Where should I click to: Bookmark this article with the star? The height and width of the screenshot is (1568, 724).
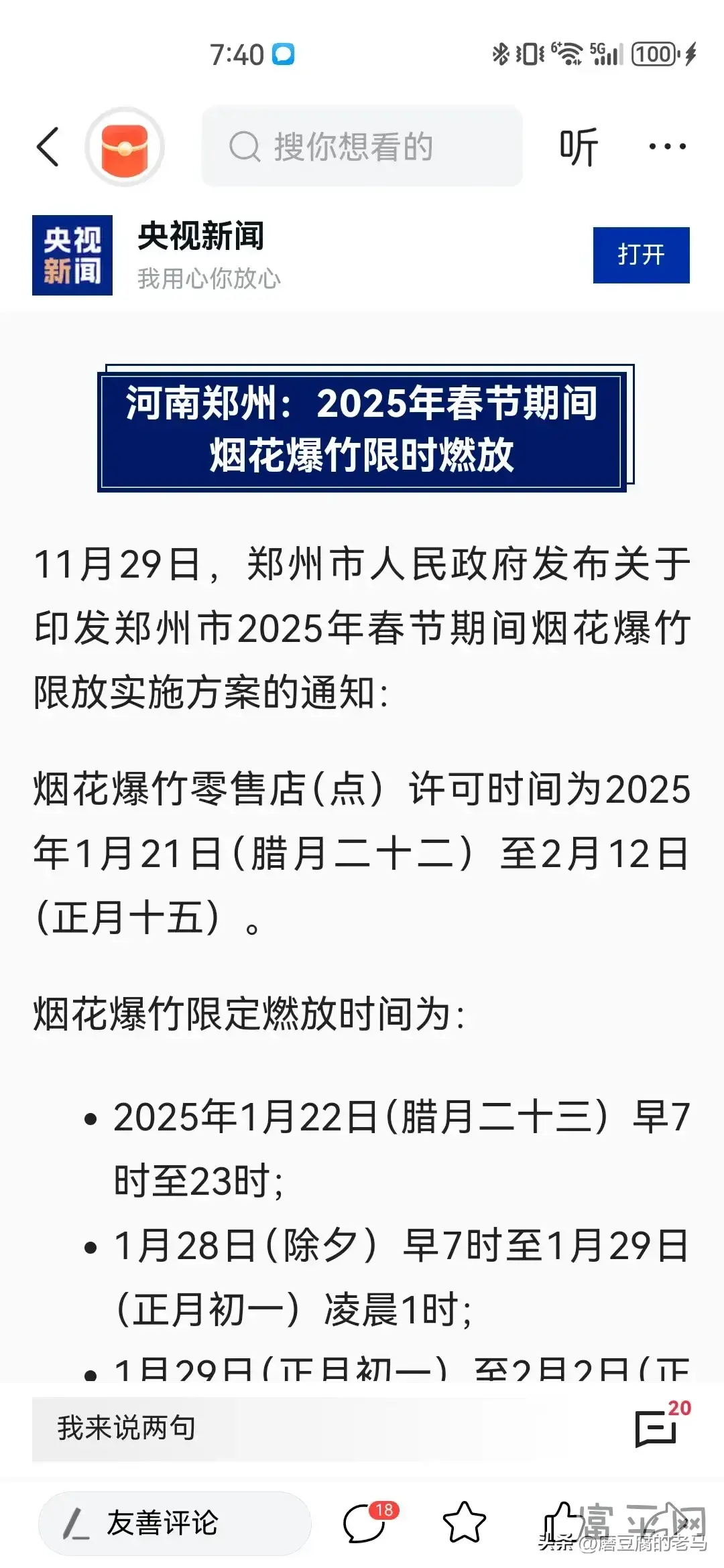point(465,1522)
